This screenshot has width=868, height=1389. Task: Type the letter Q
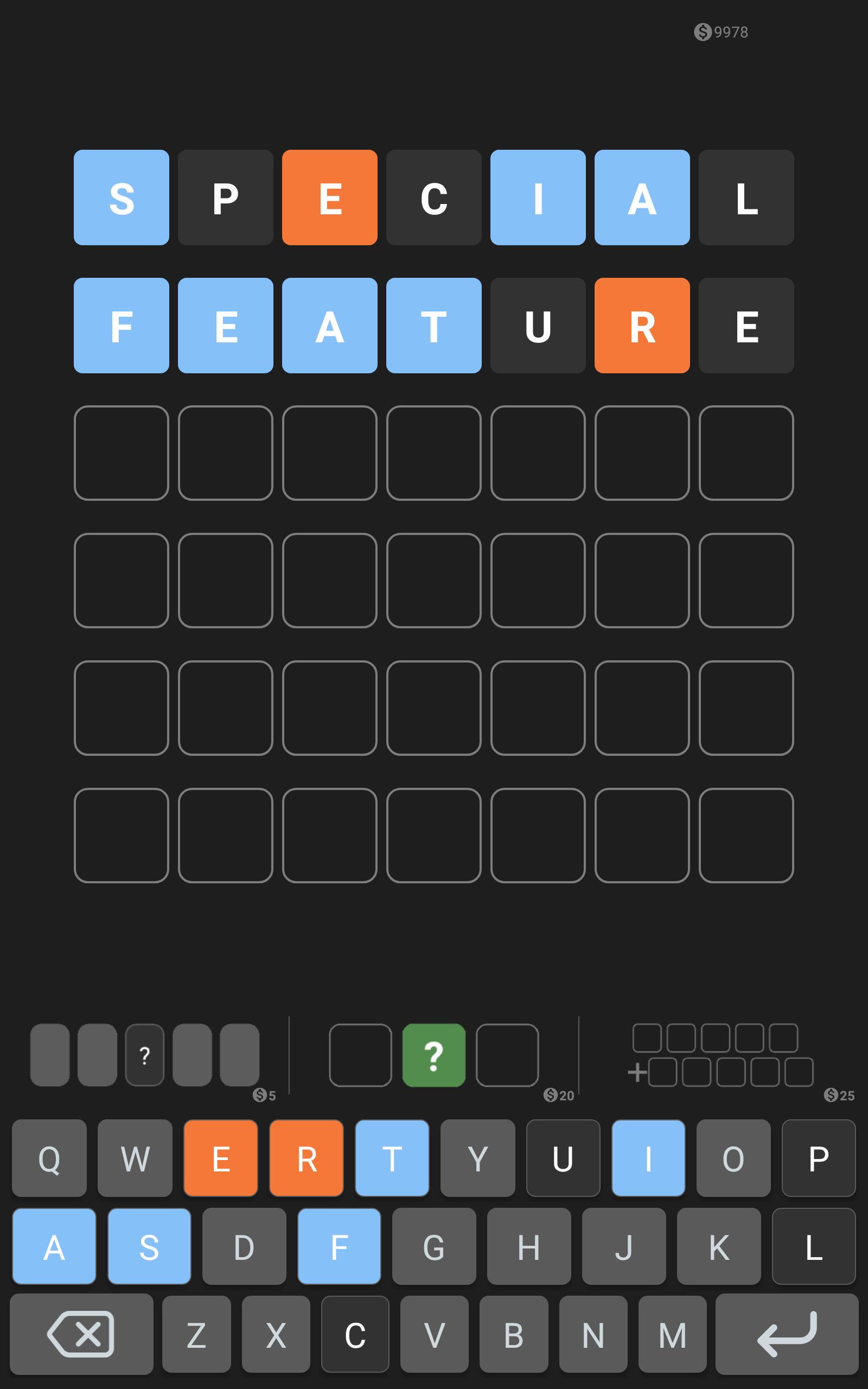point(49,1158)
